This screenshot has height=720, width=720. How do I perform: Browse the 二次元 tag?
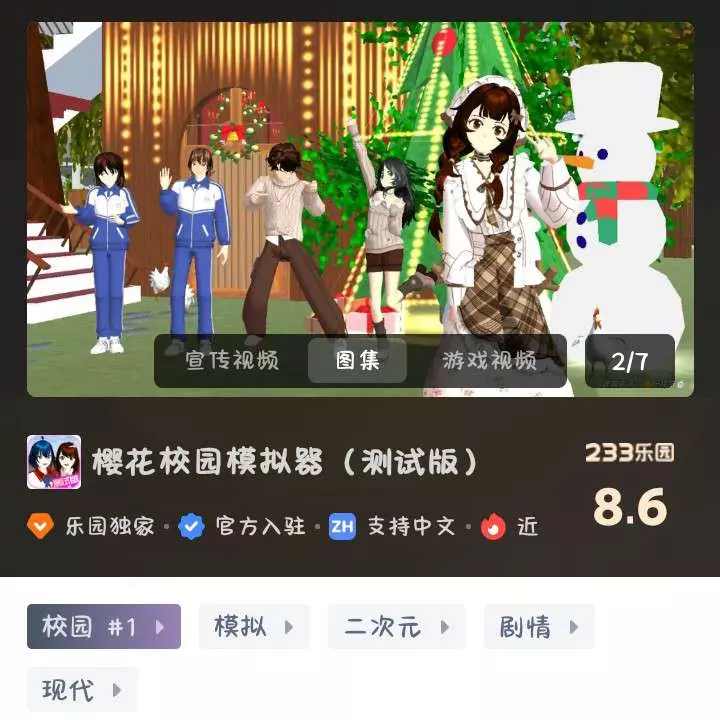[396, 627]
